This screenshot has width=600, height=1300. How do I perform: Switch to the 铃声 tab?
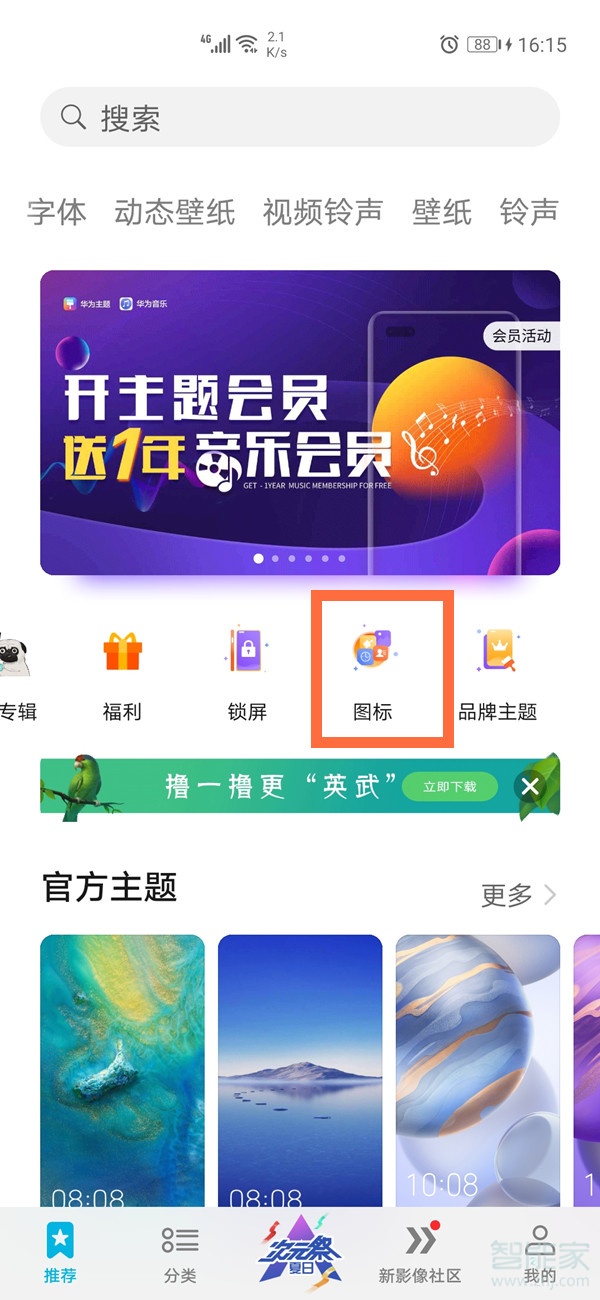[529, 212]
